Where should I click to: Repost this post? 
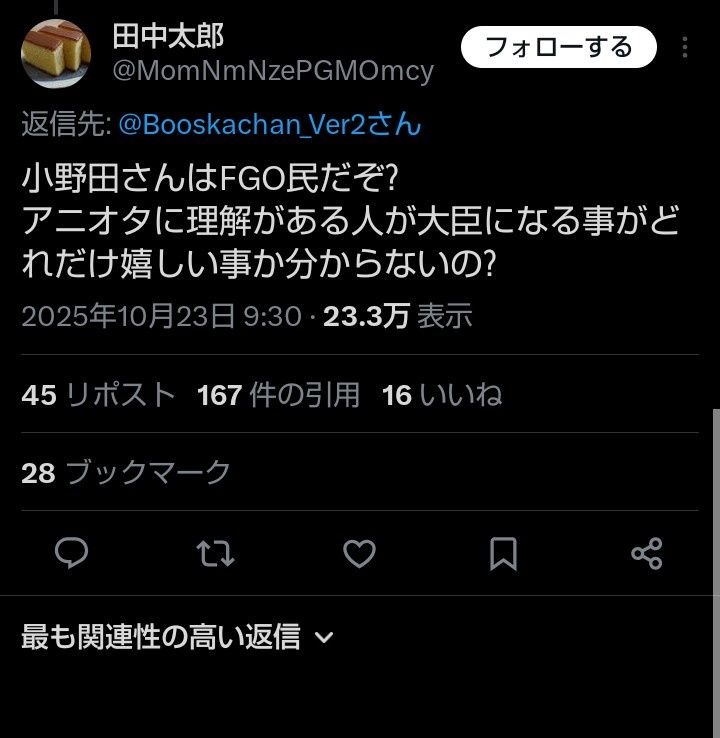[215, 553]
